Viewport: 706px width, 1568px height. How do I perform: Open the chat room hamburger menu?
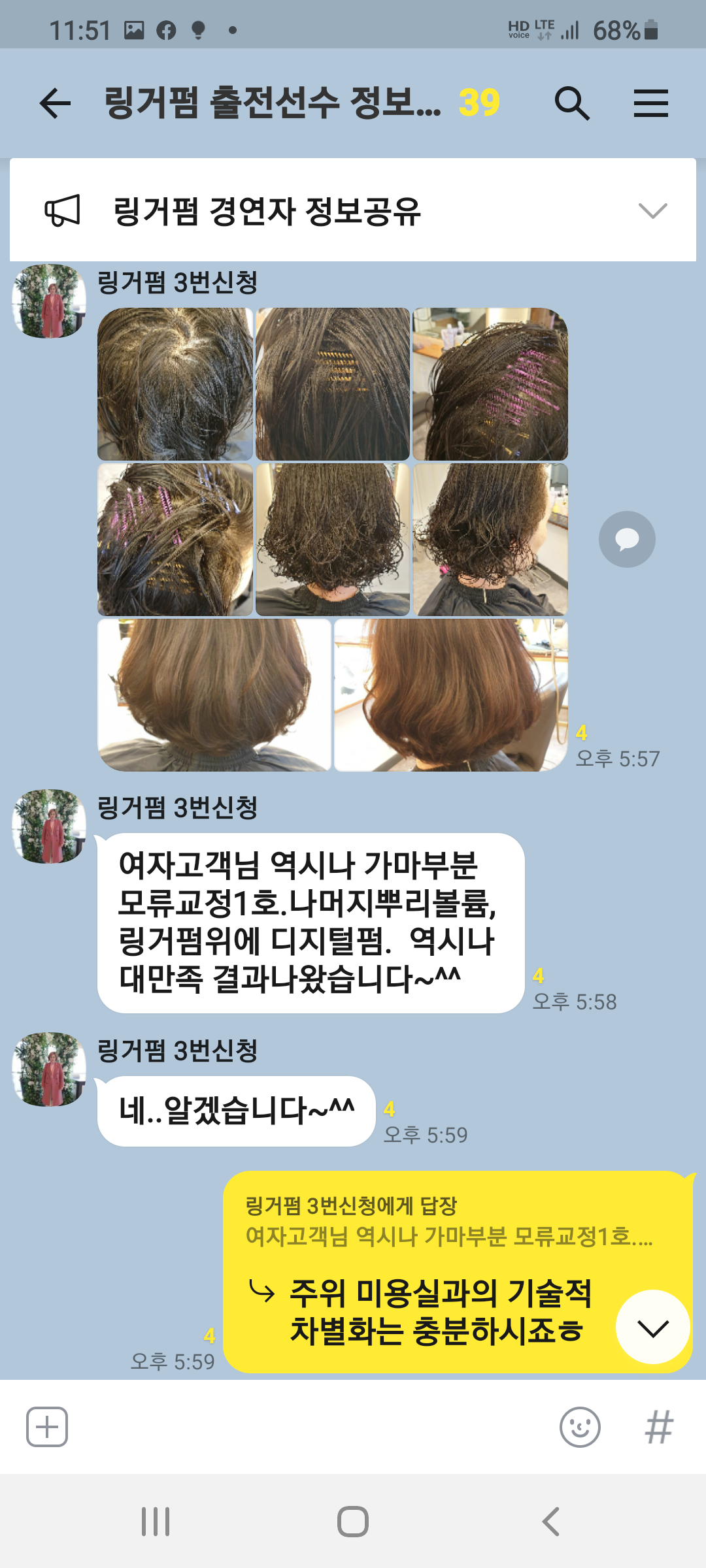pyautogui.click(x=651, y=103)
